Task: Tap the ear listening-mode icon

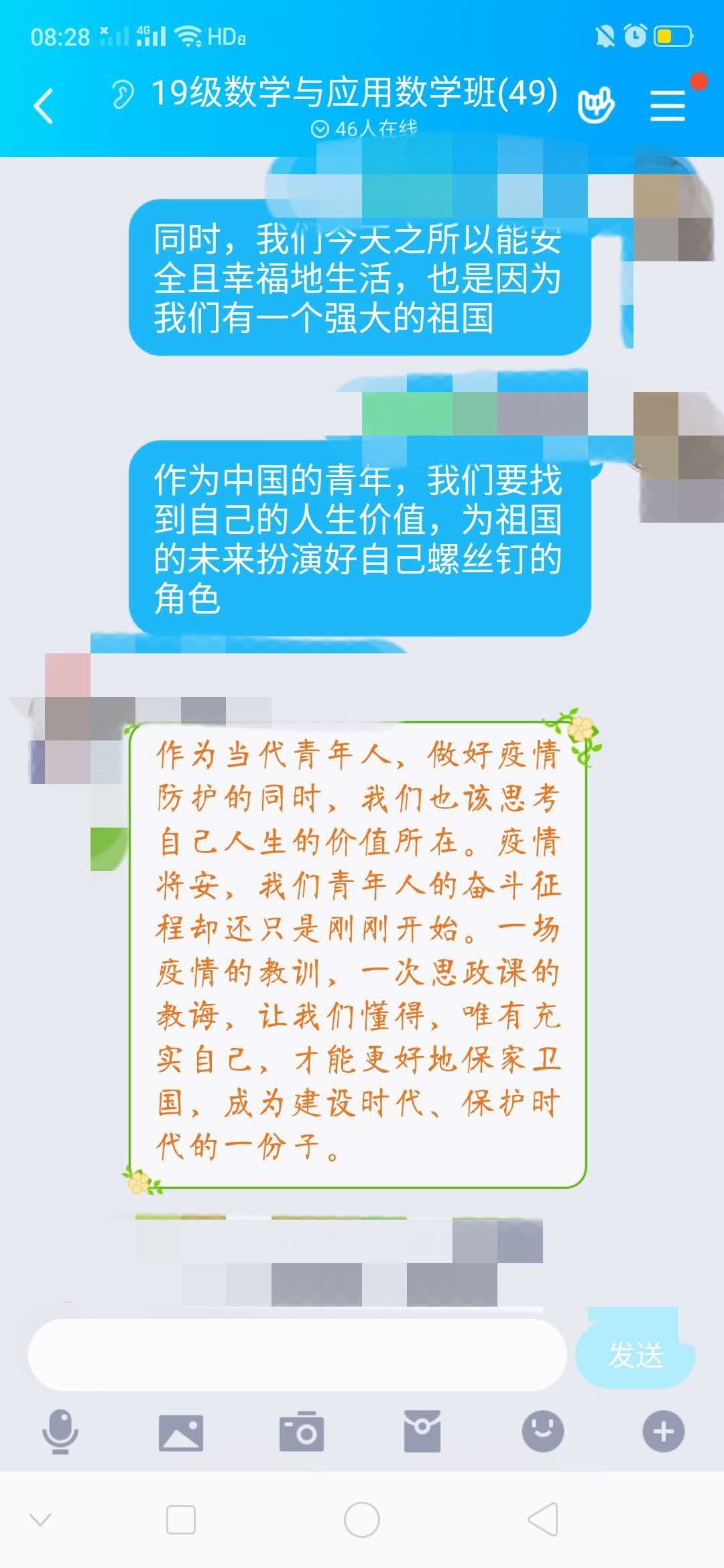Action: pos(123,94)
